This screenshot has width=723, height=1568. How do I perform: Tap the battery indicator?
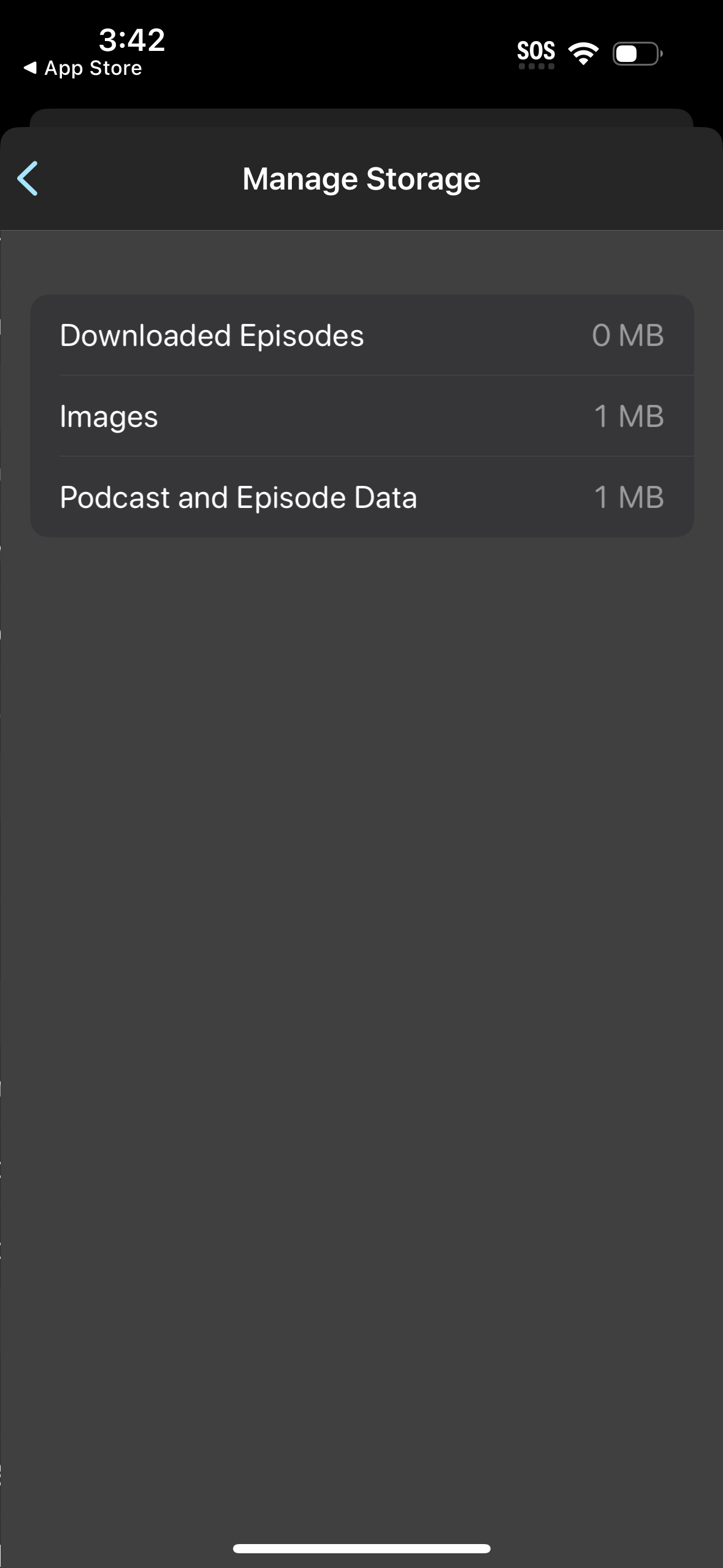[x=634, y=54]
